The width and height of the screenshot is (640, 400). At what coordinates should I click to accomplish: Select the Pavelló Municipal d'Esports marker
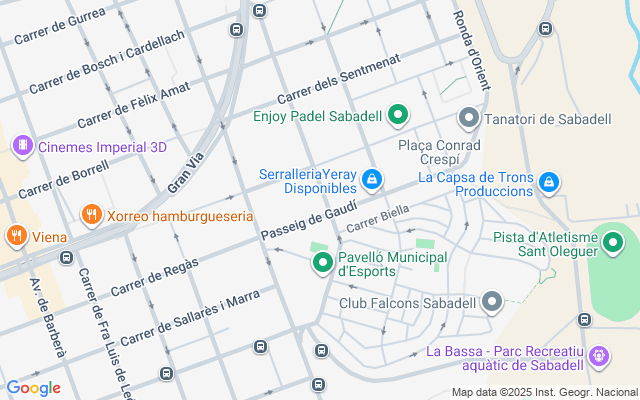[x=323, y=263]
